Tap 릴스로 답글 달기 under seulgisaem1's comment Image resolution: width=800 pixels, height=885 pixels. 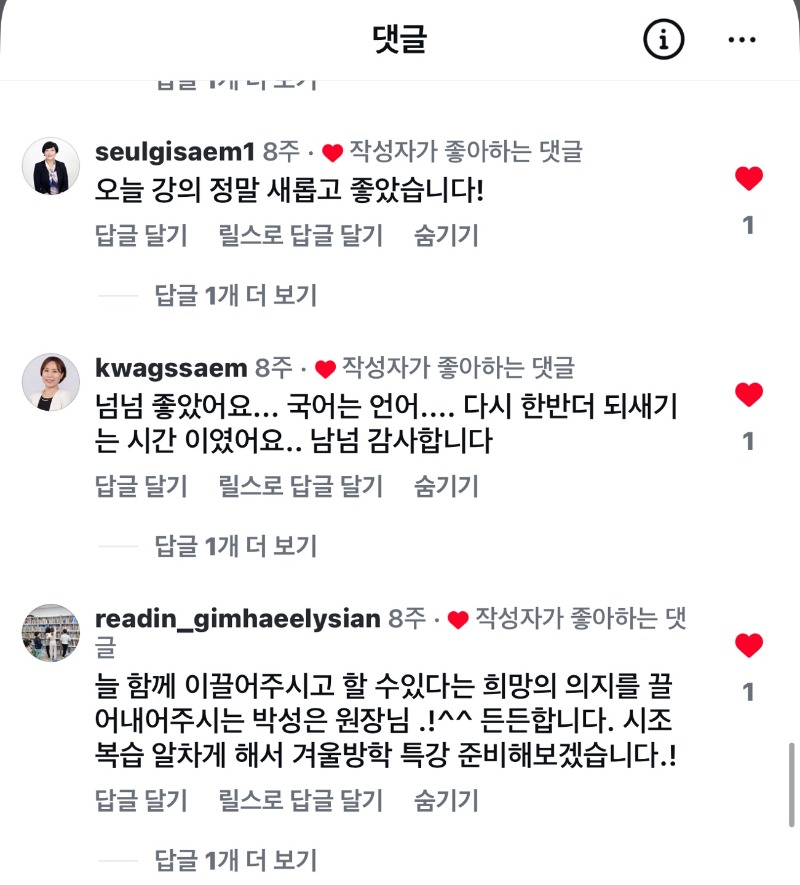pos(300,236)
